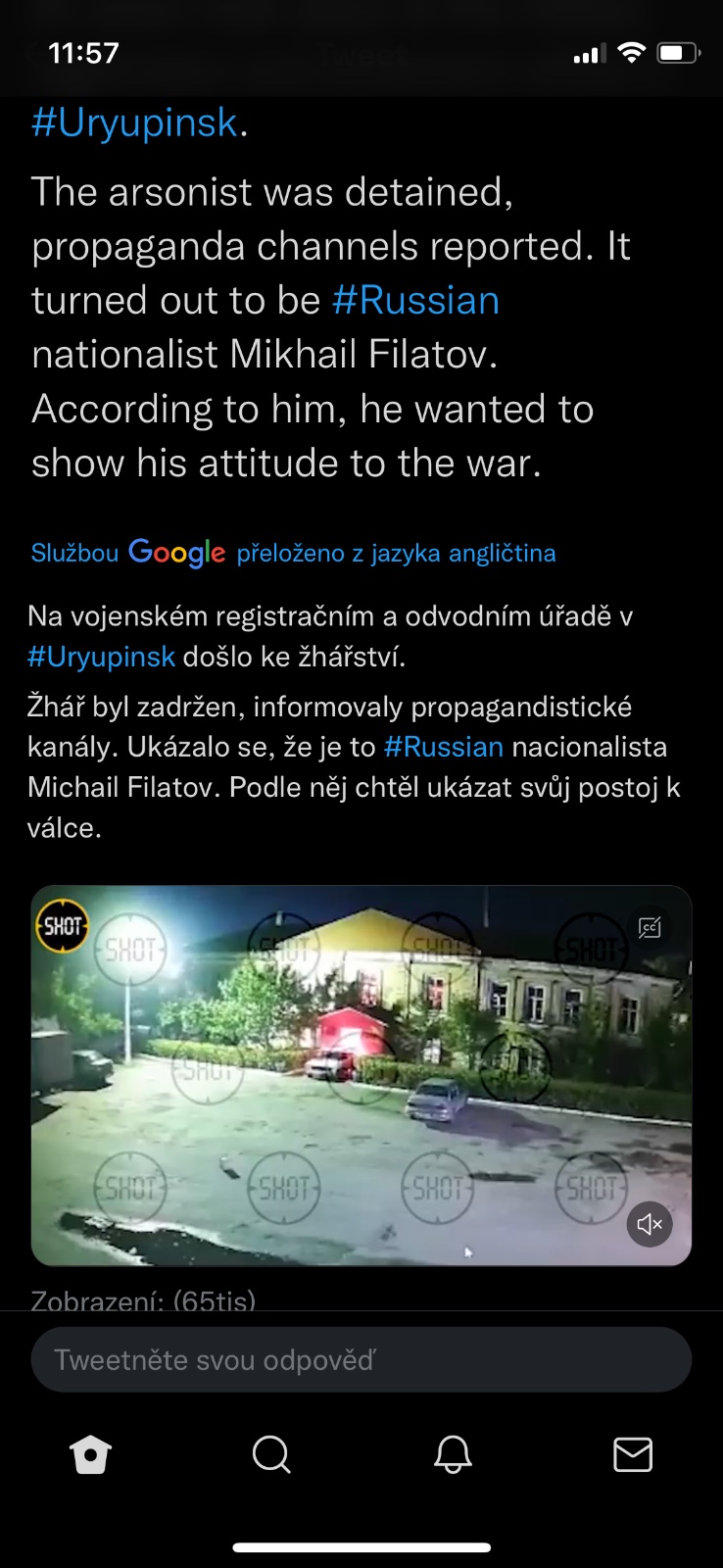
Task: Open the large #Uryupinsk hashtag in the tweet
Action: pyautogui.click(x=134, y=123)
